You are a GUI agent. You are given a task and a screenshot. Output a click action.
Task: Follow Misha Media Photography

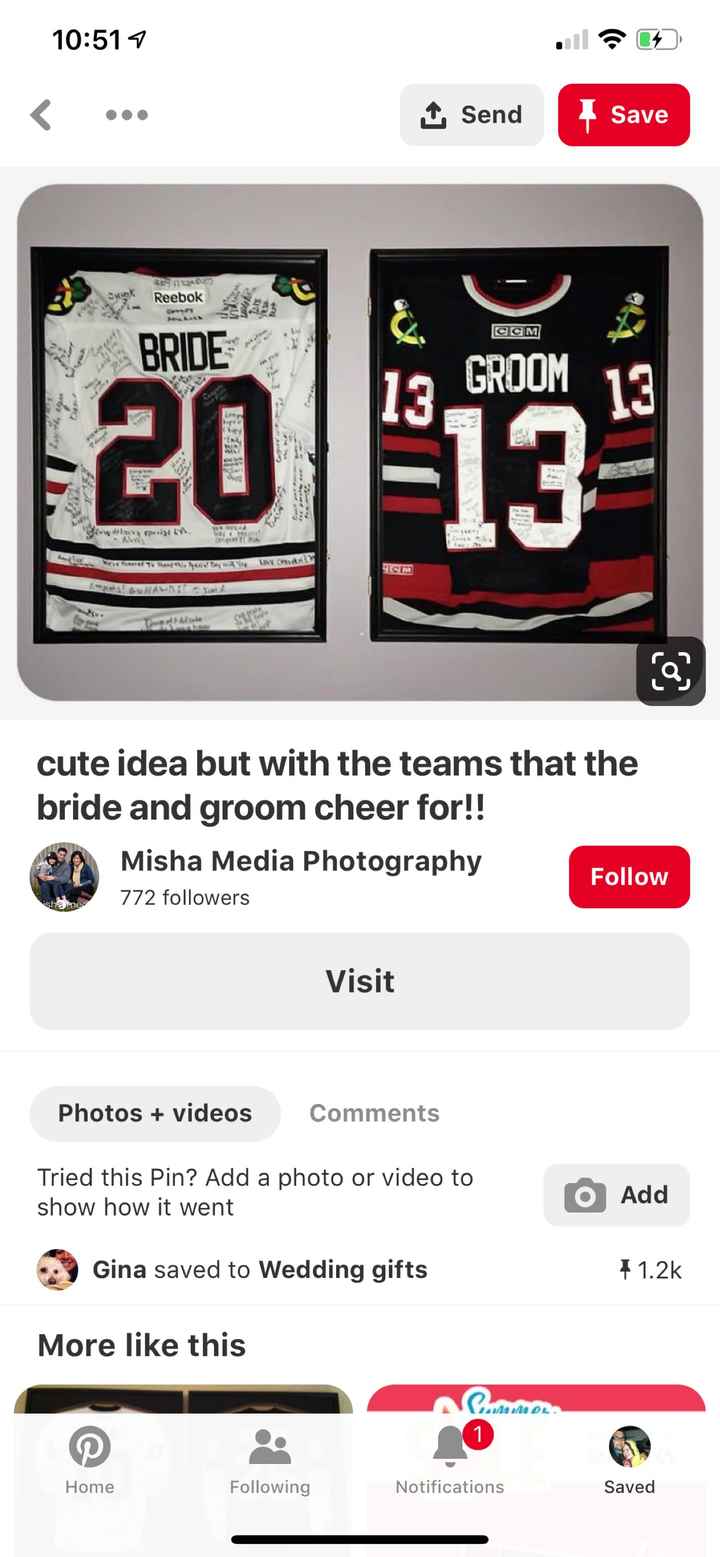629,877
